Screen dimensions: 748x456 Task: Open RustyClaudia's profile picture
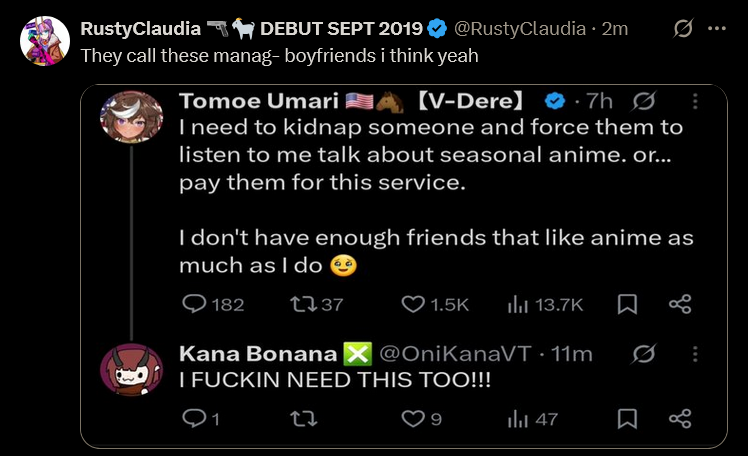[45, 41]
